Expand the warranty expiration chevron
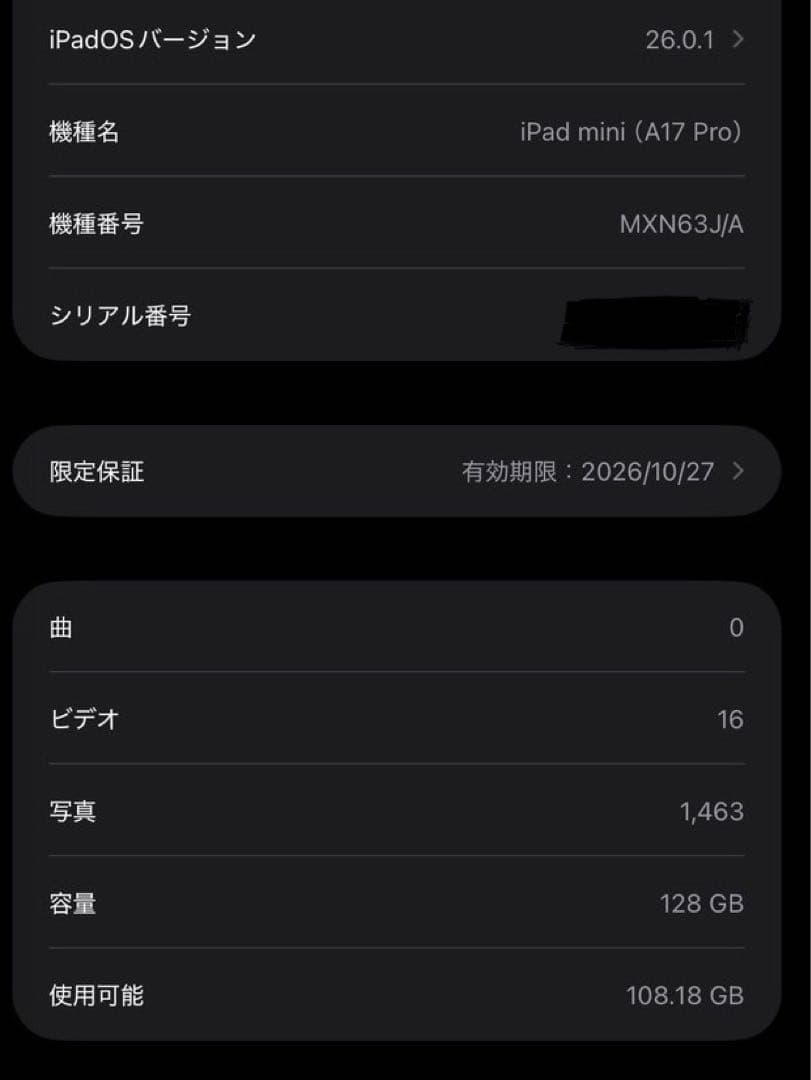 [737, 471]
